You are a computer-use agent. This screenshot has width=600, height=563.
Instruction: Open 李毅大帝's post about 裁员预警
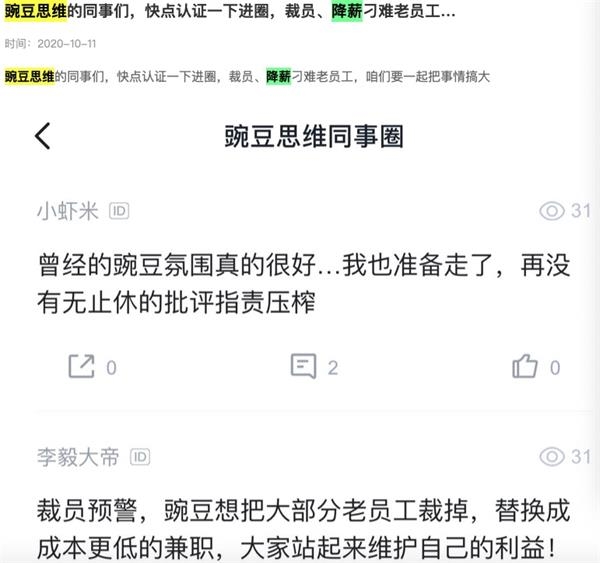point(300,530)
